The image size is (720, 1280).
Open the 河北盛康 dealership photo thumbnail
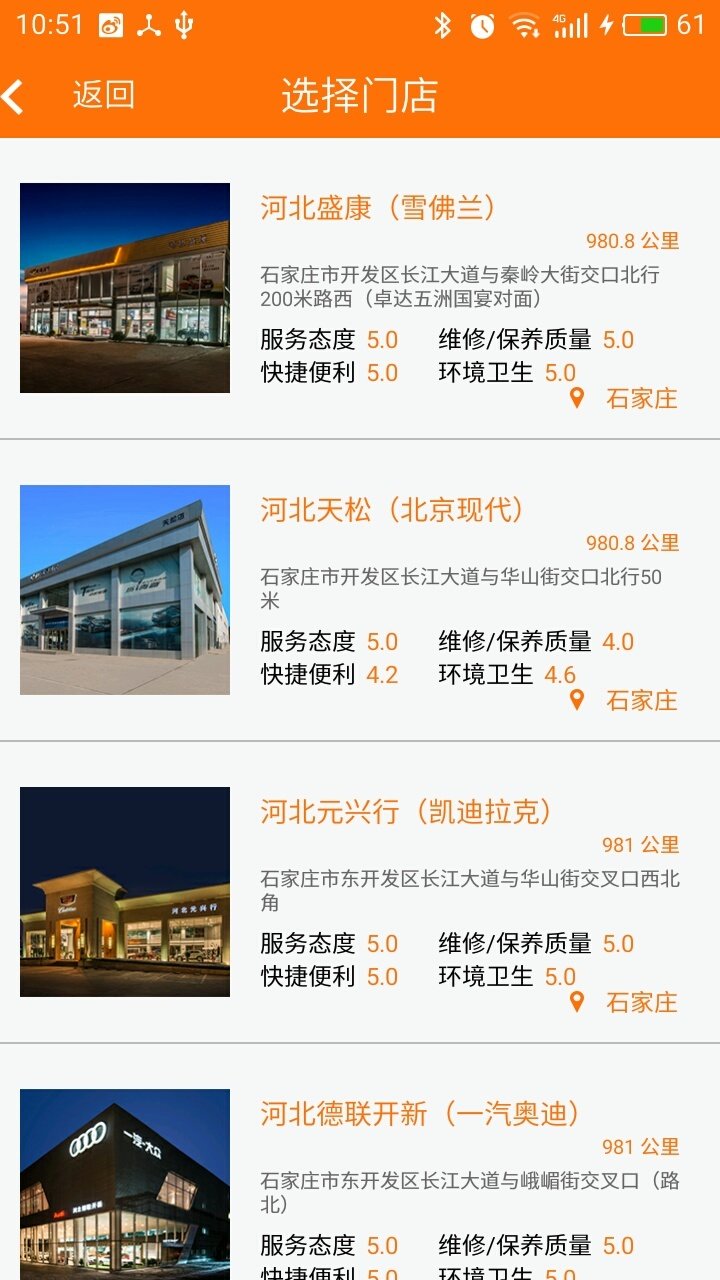point(124,287)
